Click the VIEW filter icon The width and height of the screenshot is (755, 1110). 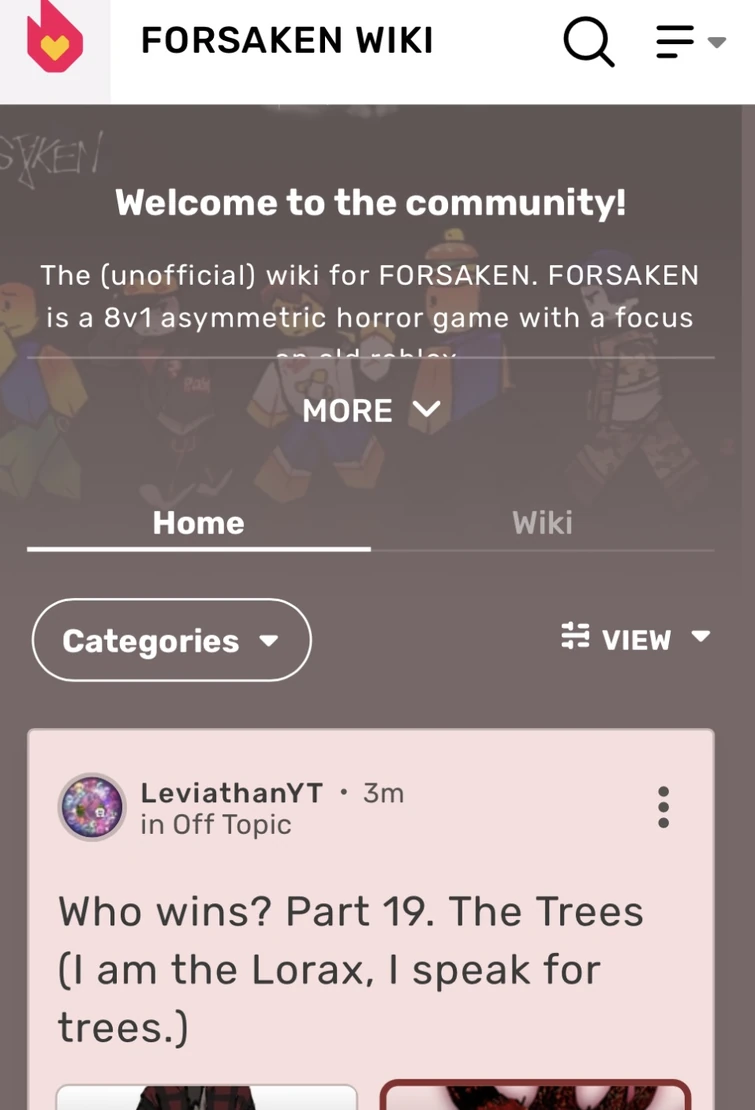(x=573, y=637)
